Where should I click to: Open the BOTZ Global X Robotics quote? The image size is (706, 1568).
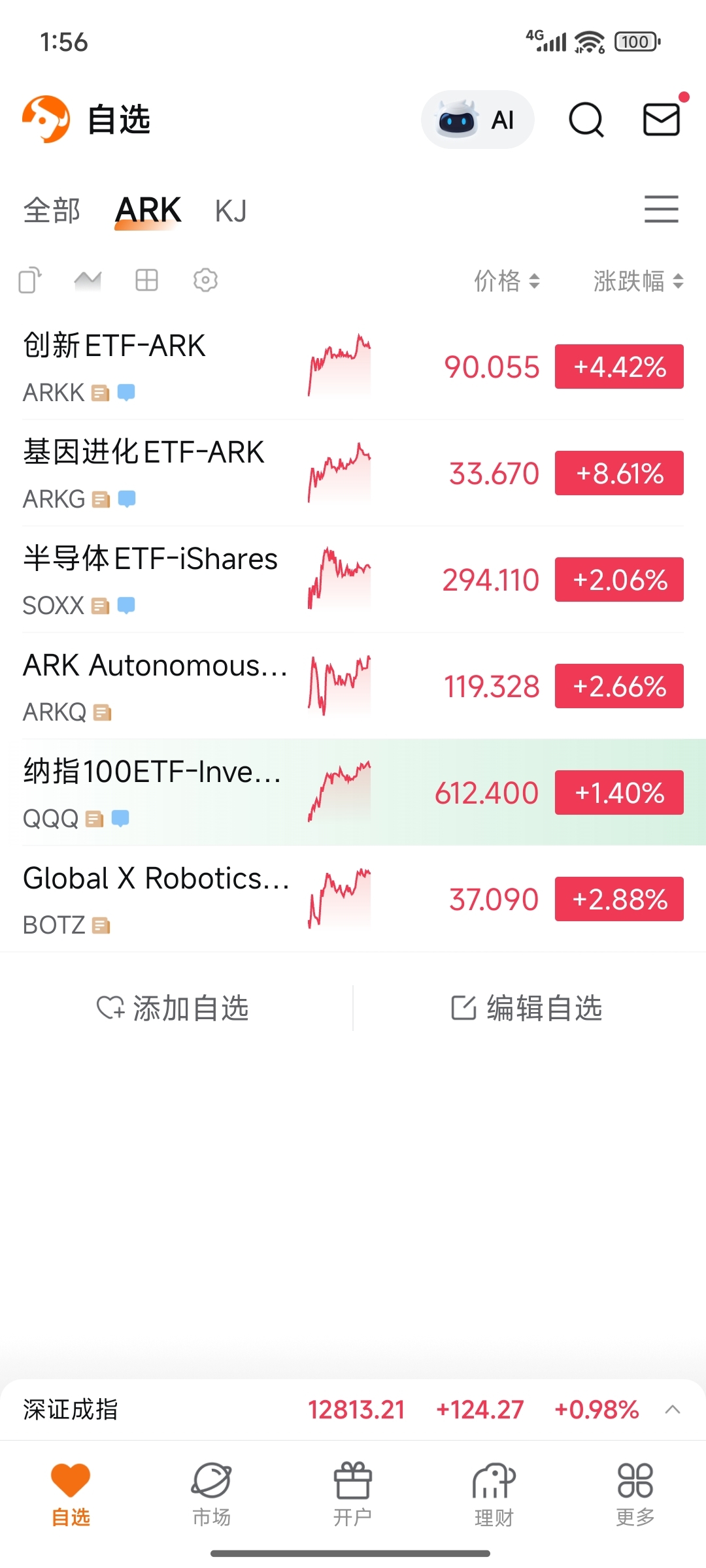(x=157, y=899)
